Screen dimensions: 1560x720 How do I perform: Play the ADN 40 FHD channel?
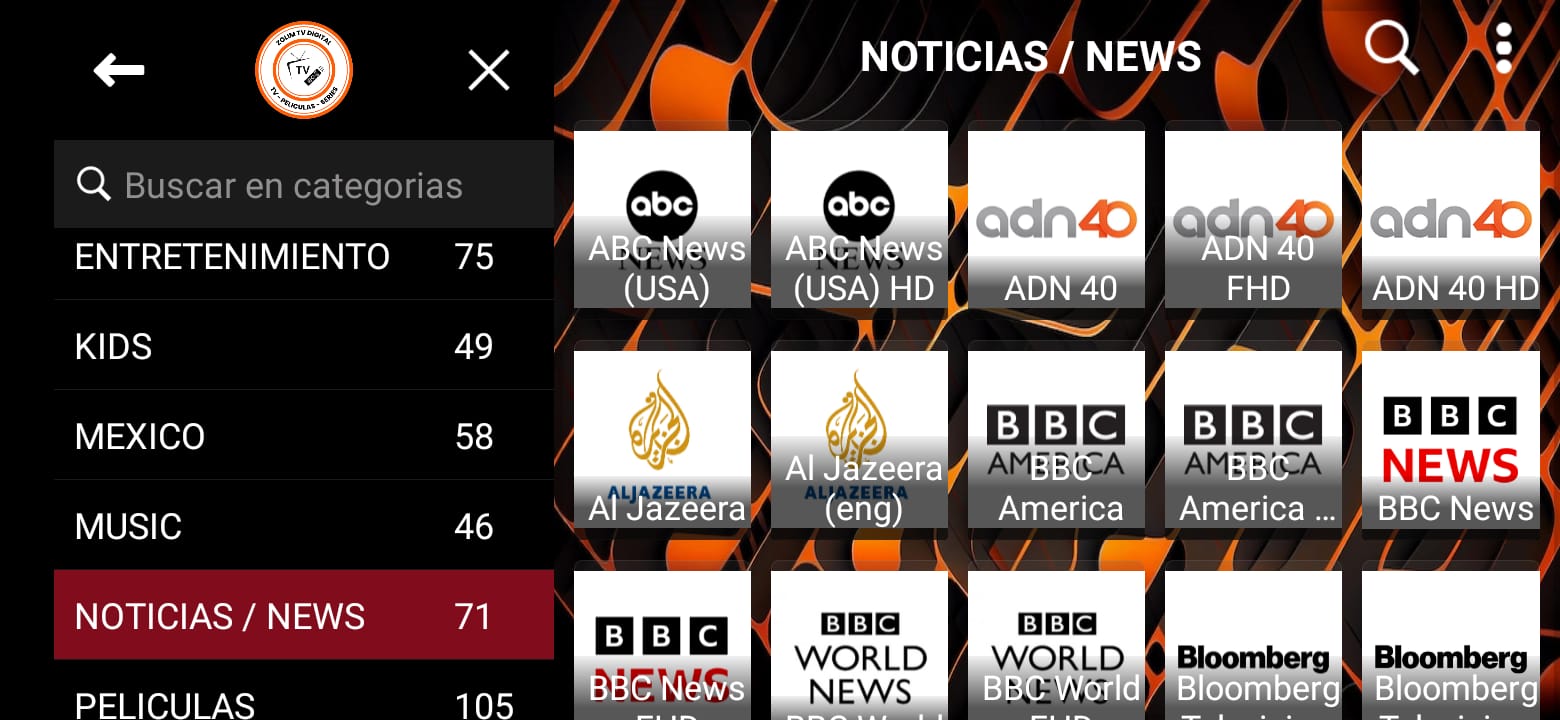click(x=1253, y=219)
